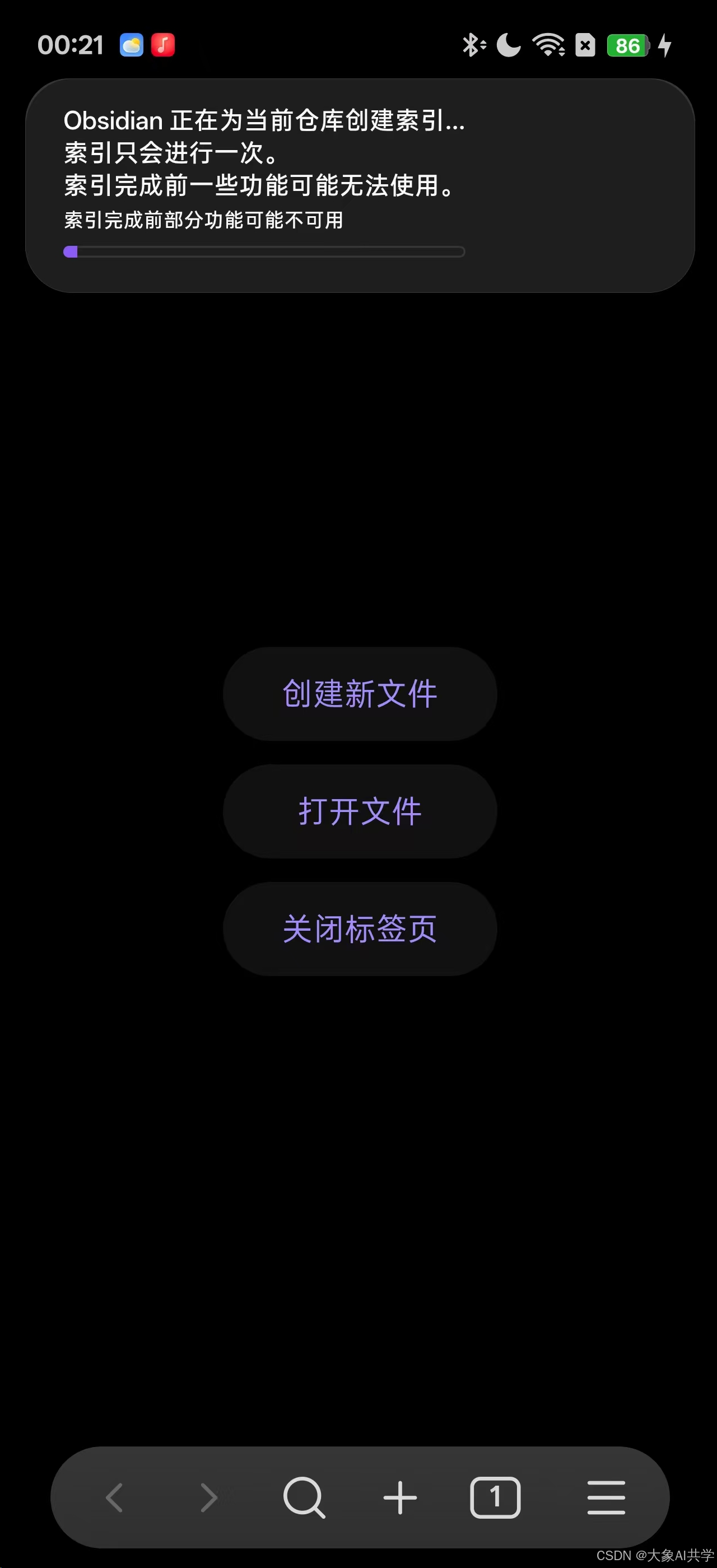This screenshot has width=717, height=1568.
Task: Close the tab with 关闭标签页
Action: [x=360, y=929]
